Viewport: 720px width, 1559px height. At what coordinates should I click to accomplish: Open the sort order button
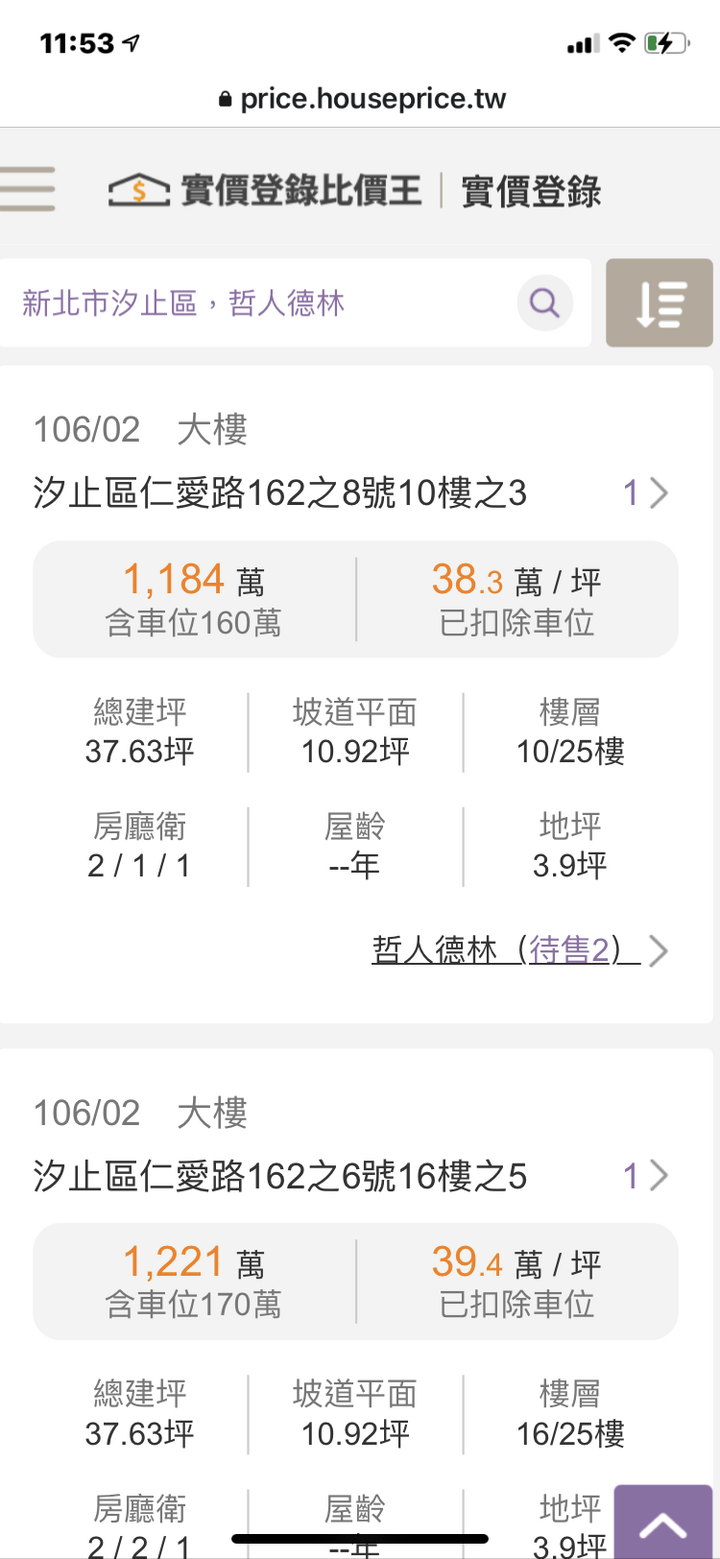(x=659, y=303)
